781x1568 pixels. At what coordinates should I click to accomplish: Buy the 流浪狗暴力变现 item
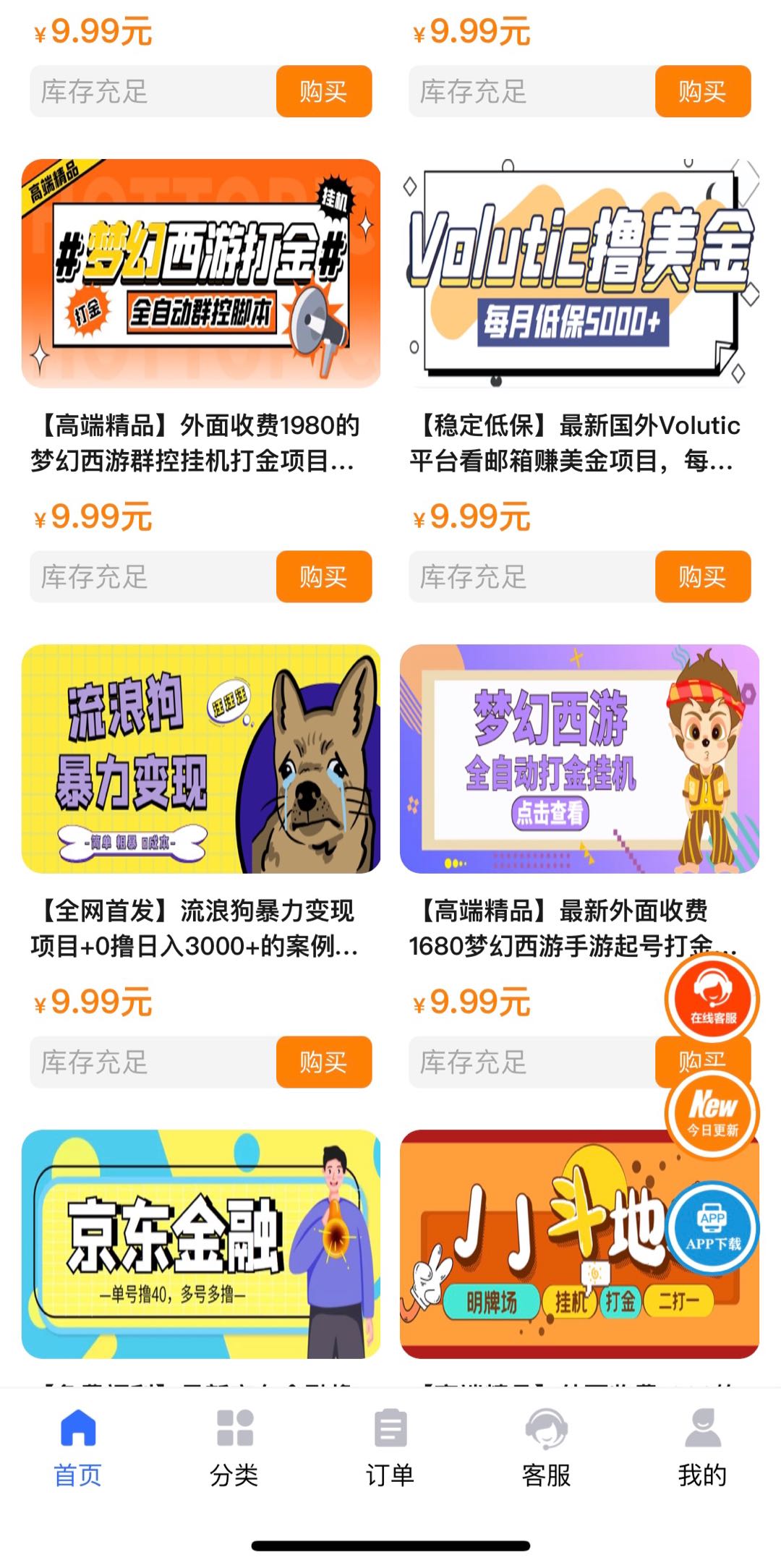click(323, 1062)
